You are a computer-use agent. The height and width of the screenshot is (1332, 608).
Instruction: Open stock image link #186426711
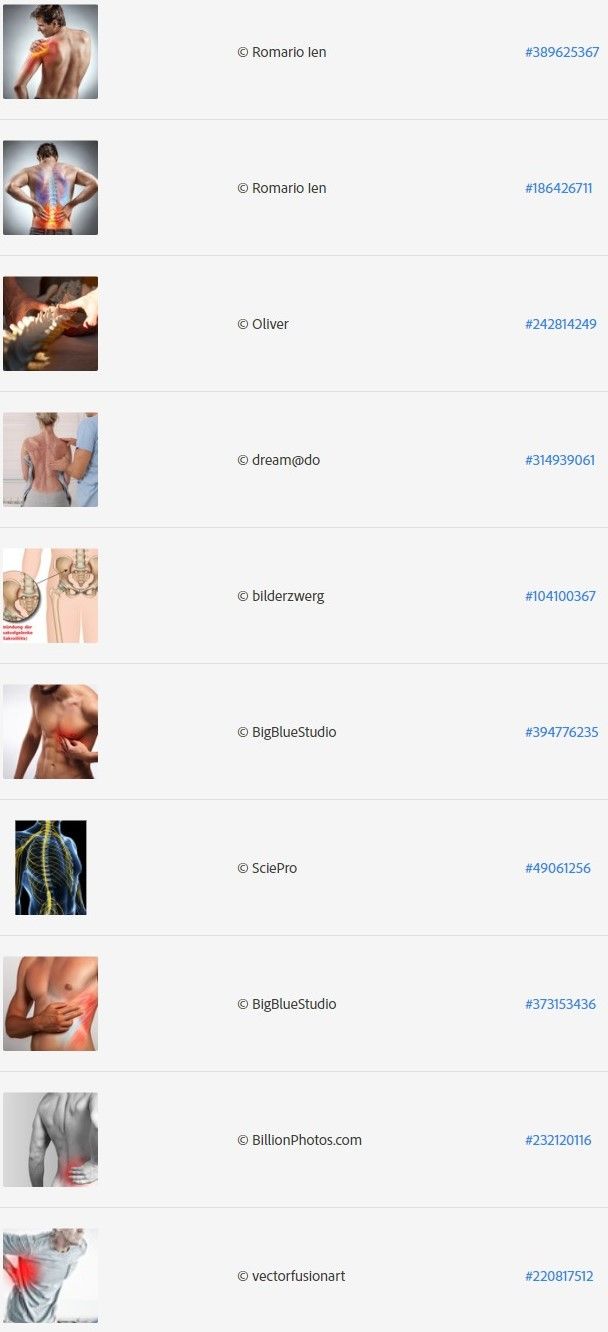(558, 188)
